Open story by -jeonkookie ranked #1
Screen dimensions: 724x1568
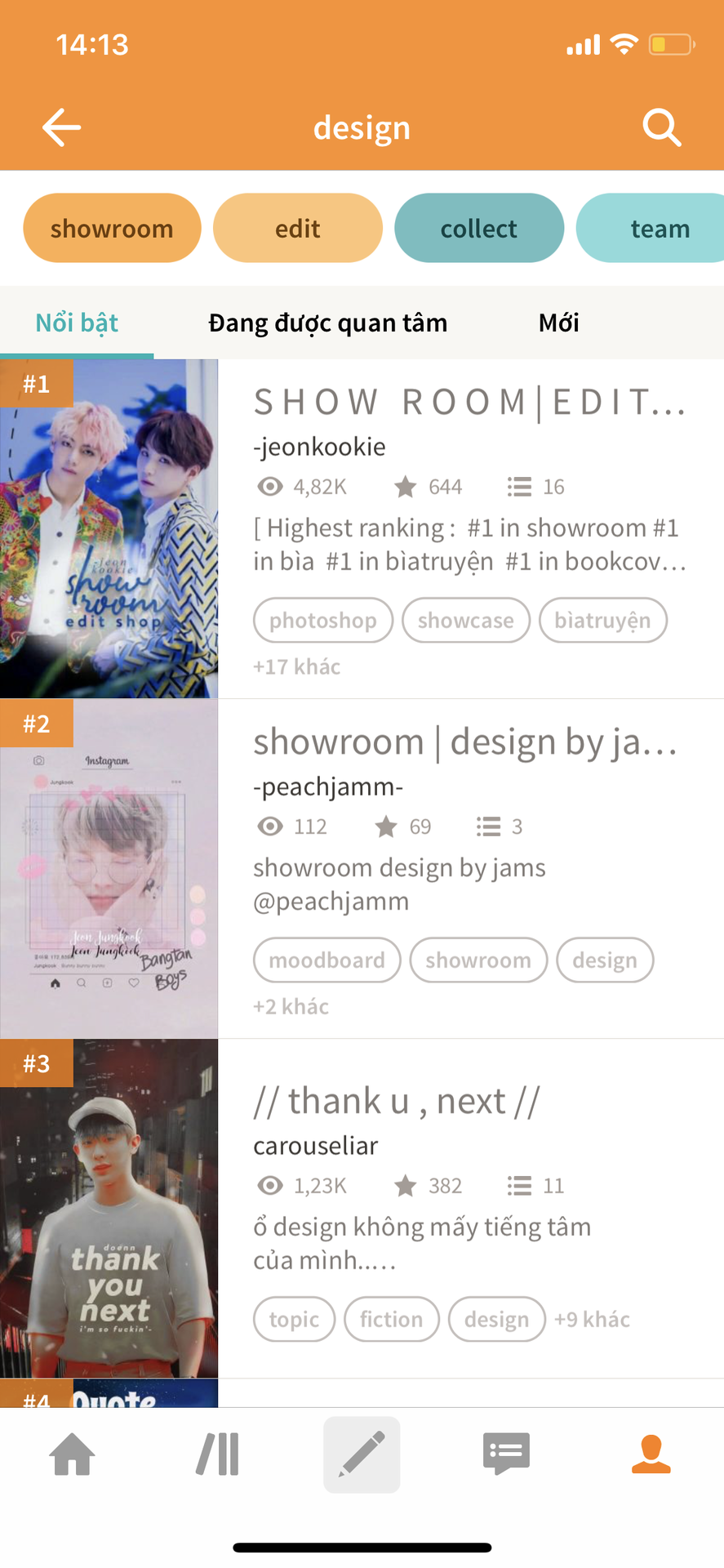click(469, 403)
